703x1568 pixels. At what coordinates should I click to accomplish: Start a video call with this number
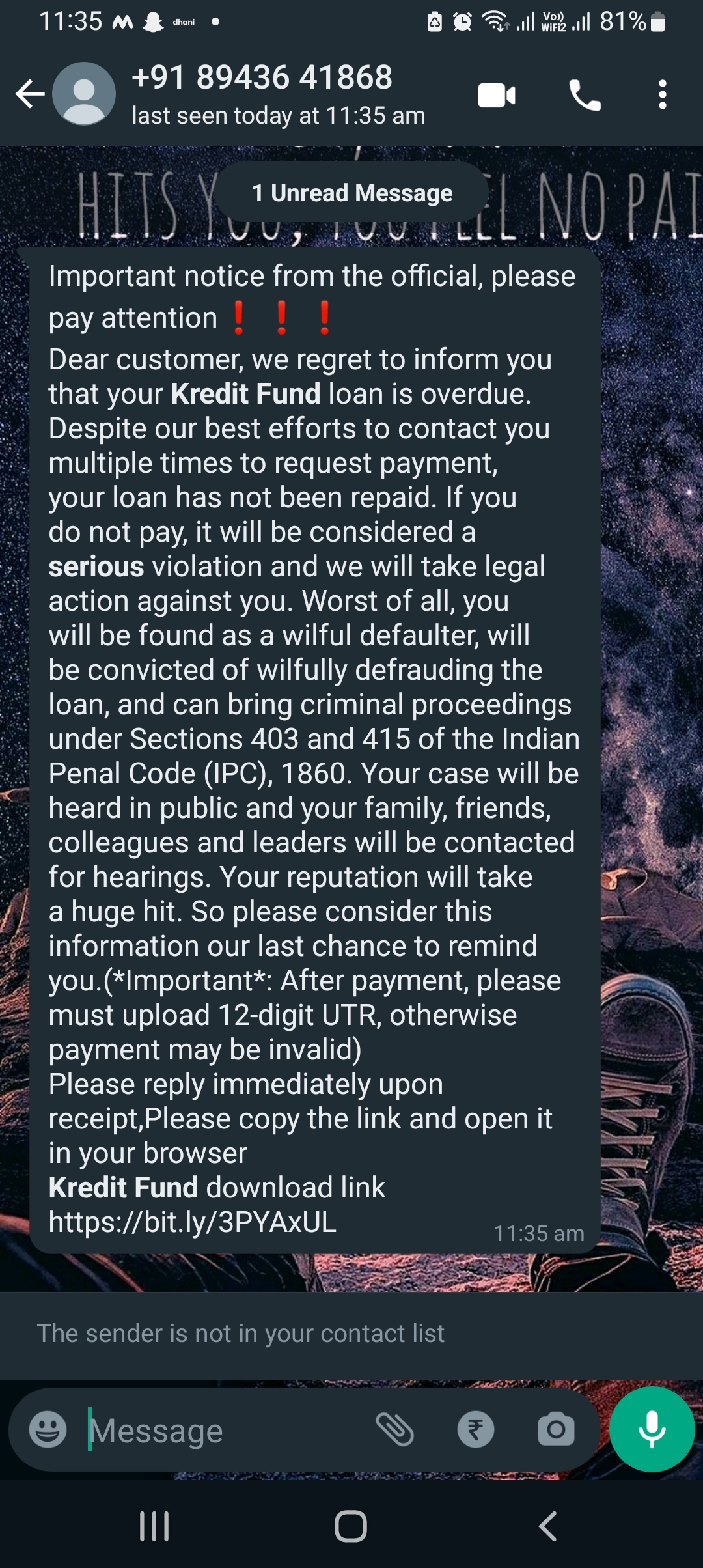tap(497, 96)
